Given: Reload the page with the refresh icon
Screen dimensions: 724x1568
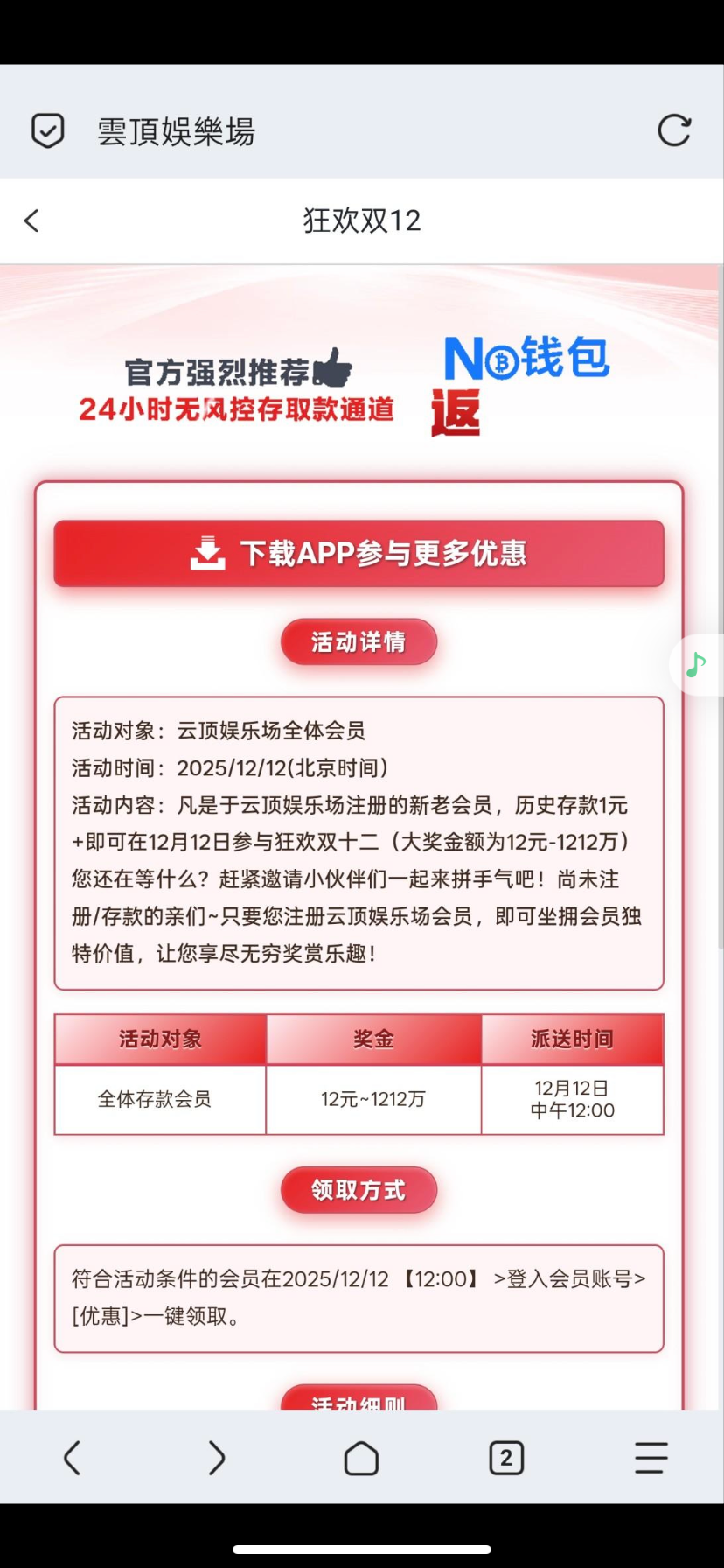Looking at the screenshot, I should (673, 130).
